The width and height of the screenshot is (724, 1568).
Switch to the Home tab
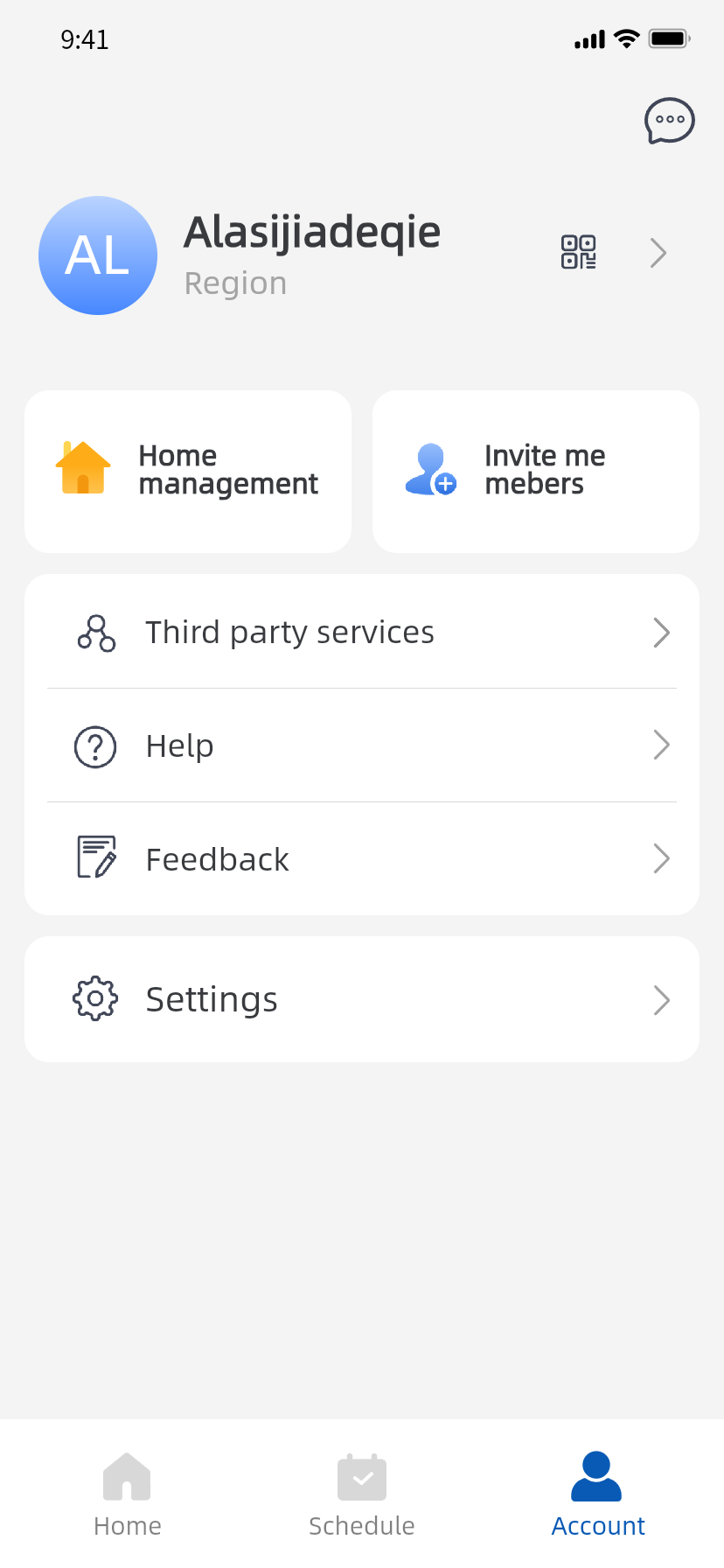click(128, 1494)
